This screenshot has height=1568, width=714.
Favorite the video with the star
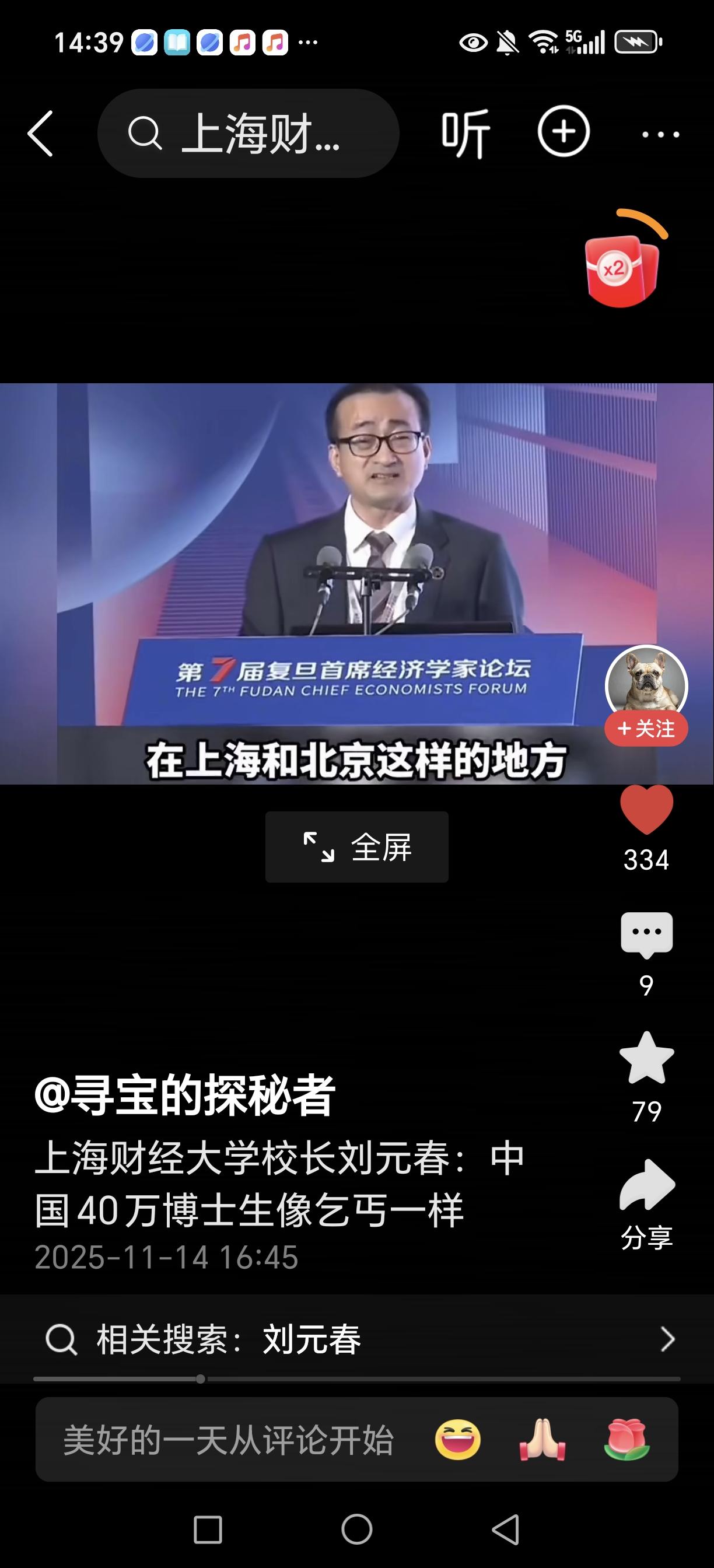click(646, 1059)
